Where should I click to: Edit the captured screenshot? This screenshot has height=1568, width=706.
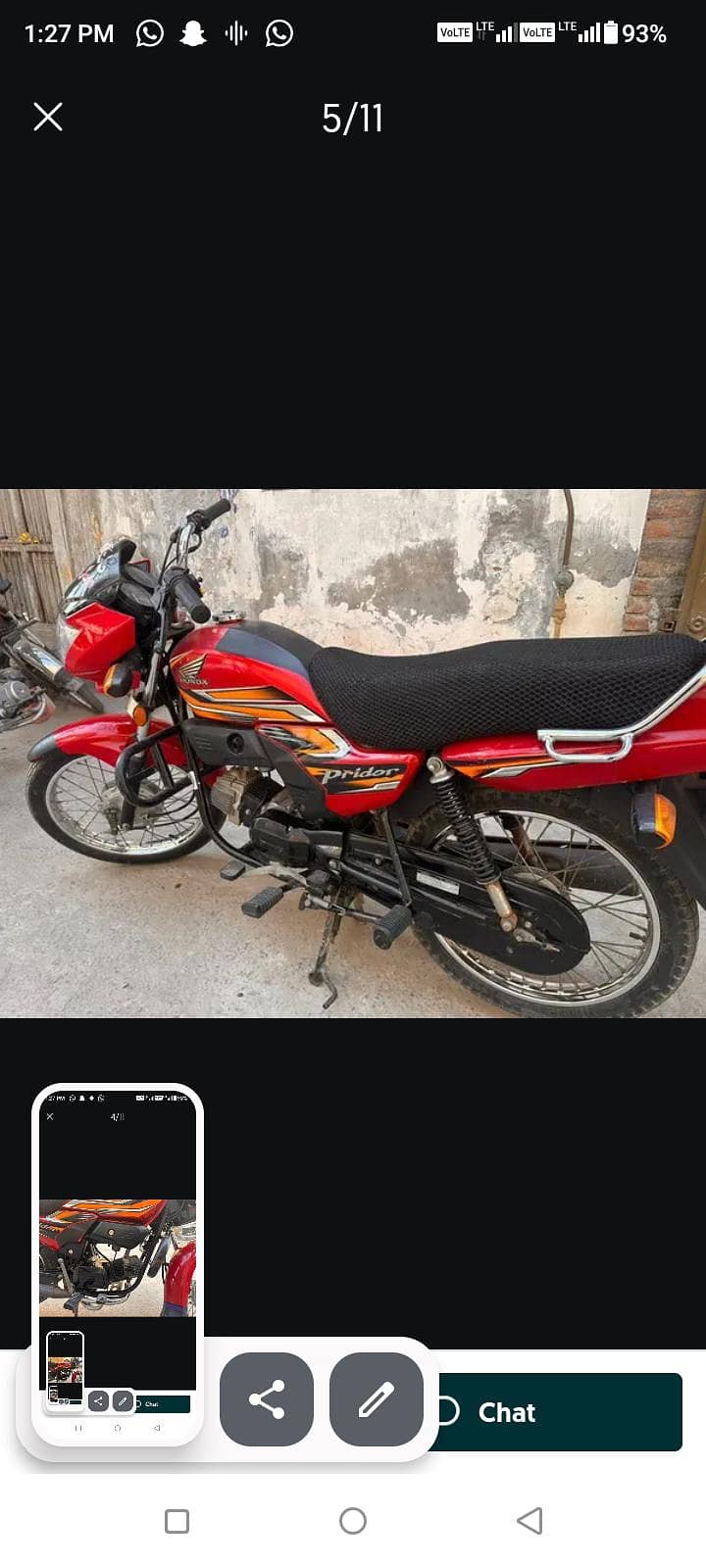coord(377,1399)
